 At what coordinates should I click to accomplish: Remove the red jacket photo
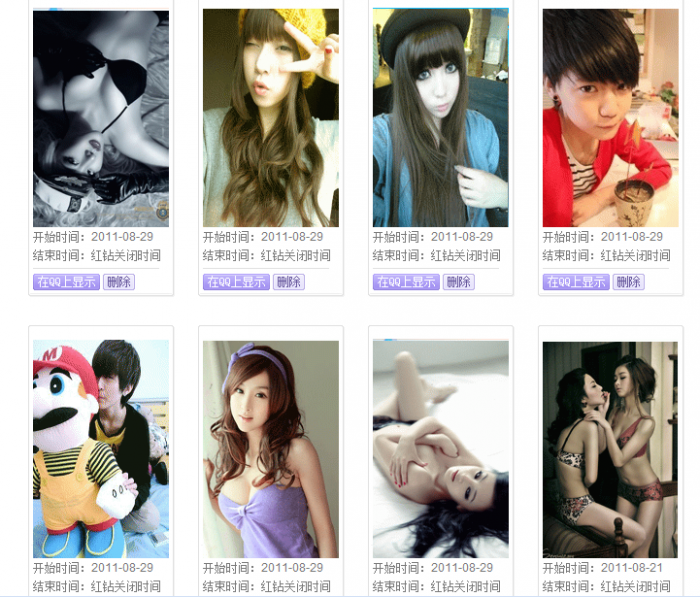coord(629,282)
